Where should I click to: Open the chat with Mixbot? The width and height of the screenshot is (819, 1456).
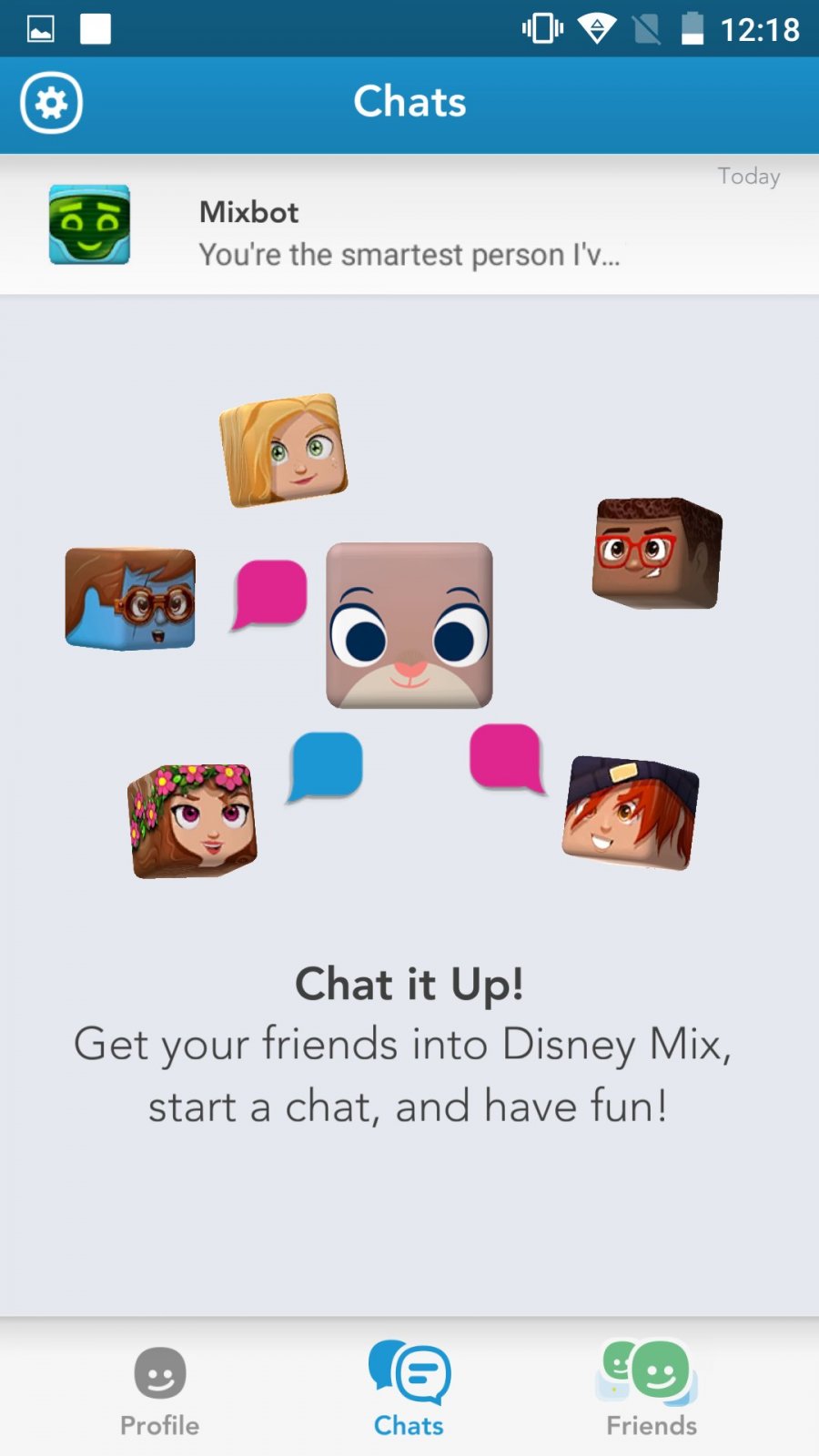(409, 226)
